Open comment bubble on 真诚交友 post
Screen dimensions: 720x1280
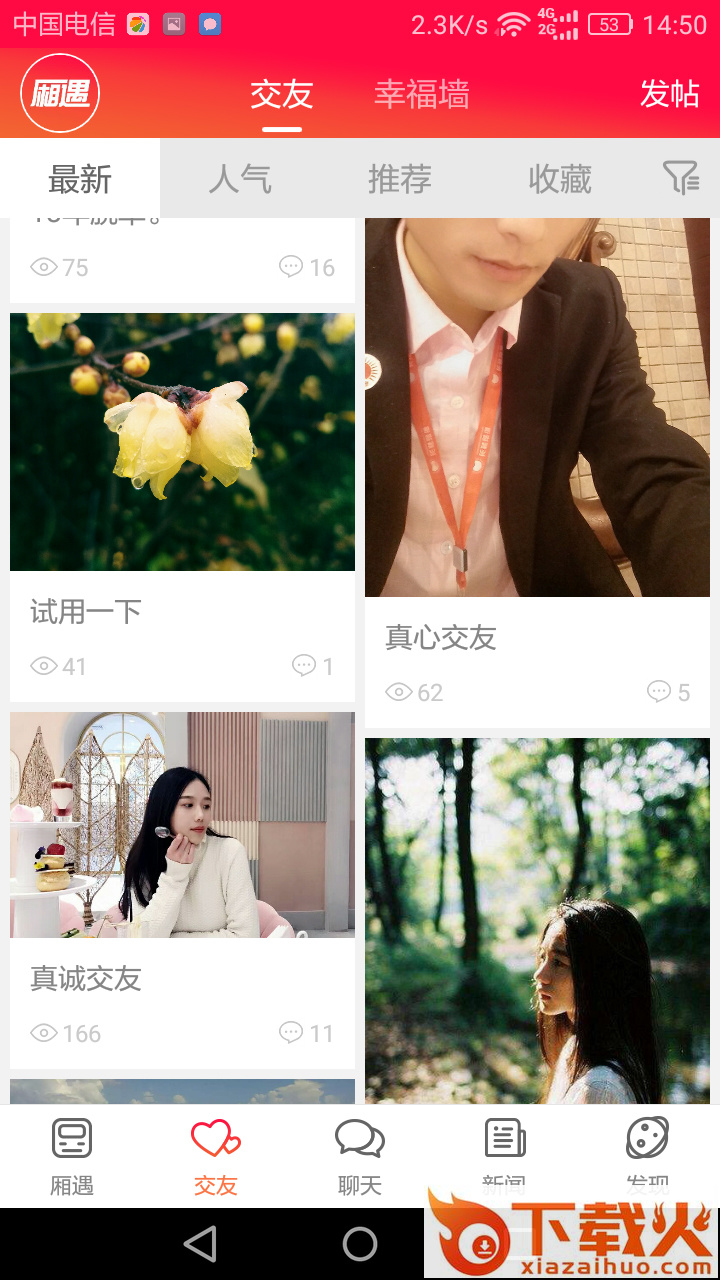tap(290, 1033)
